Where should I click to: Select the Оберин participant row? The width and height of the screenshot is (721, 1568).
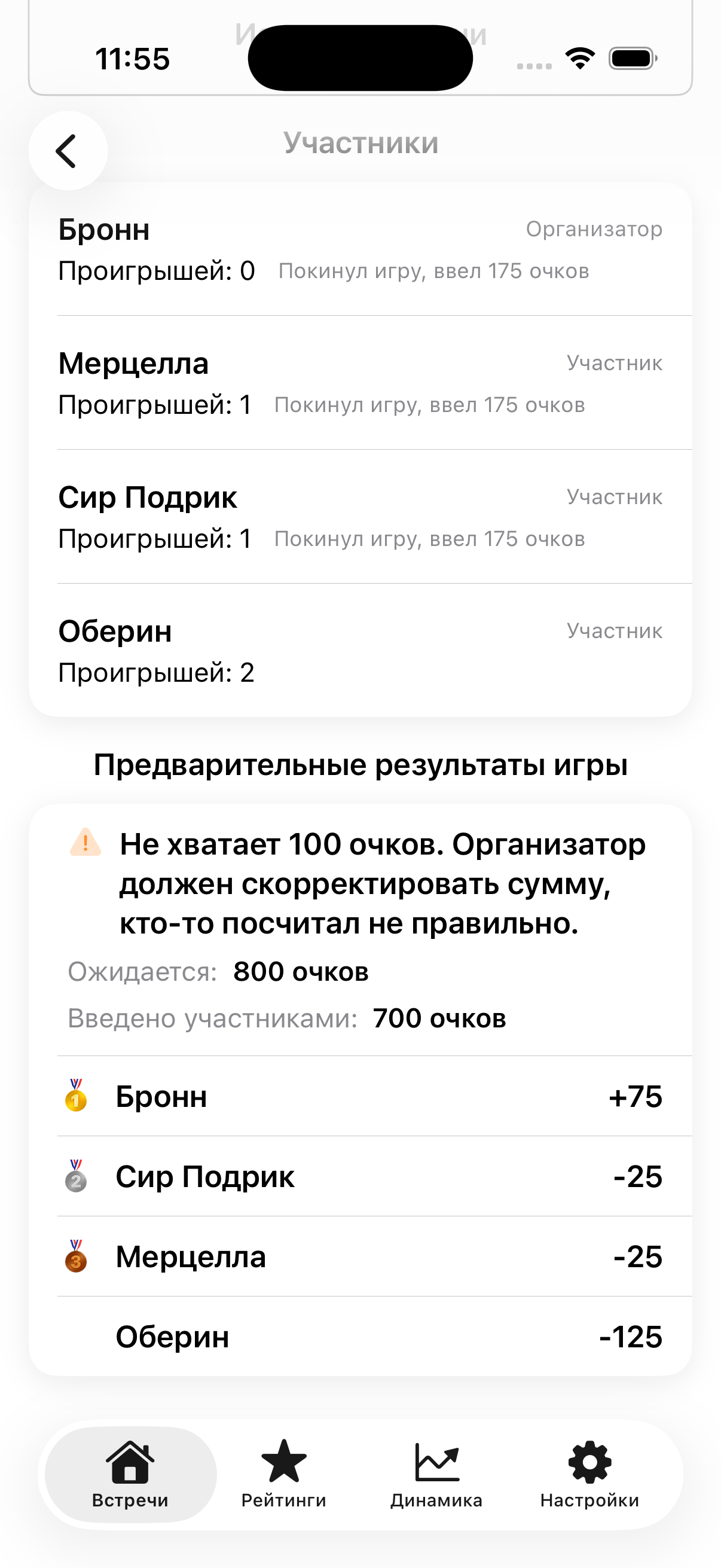(x=360, y=651)
